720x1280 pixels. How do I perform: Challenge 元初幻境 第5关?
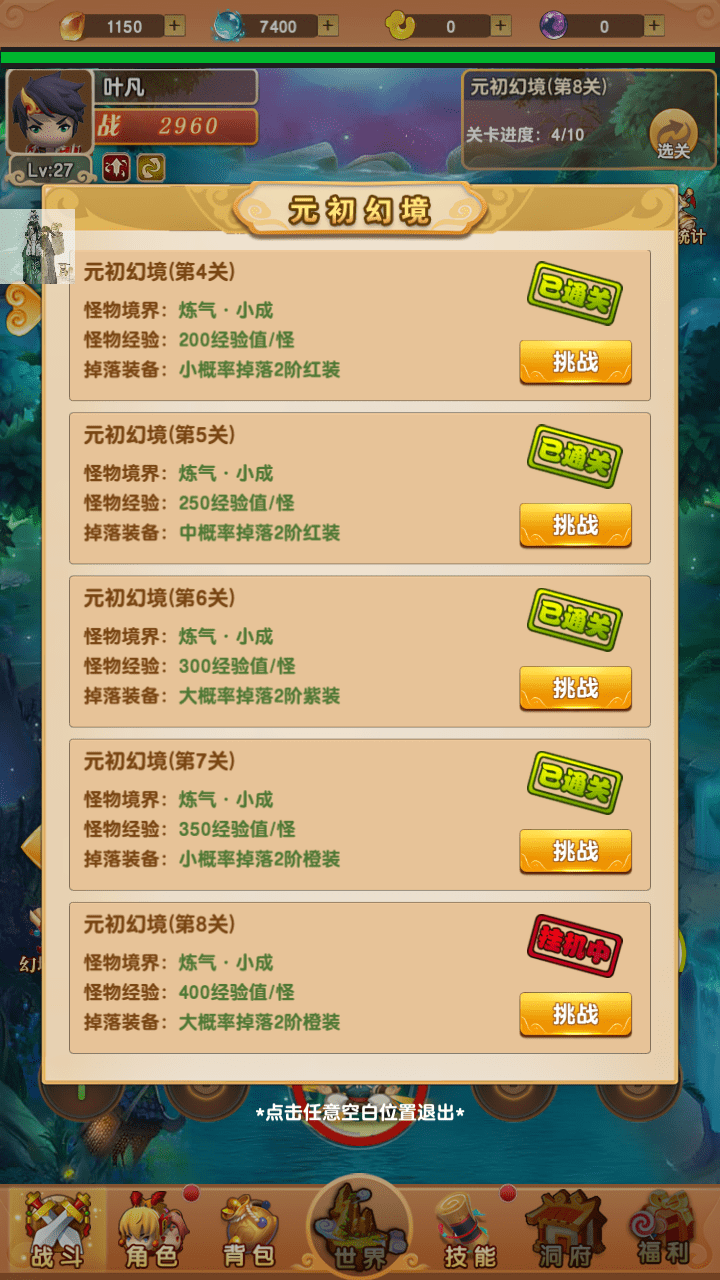(575, 525)
